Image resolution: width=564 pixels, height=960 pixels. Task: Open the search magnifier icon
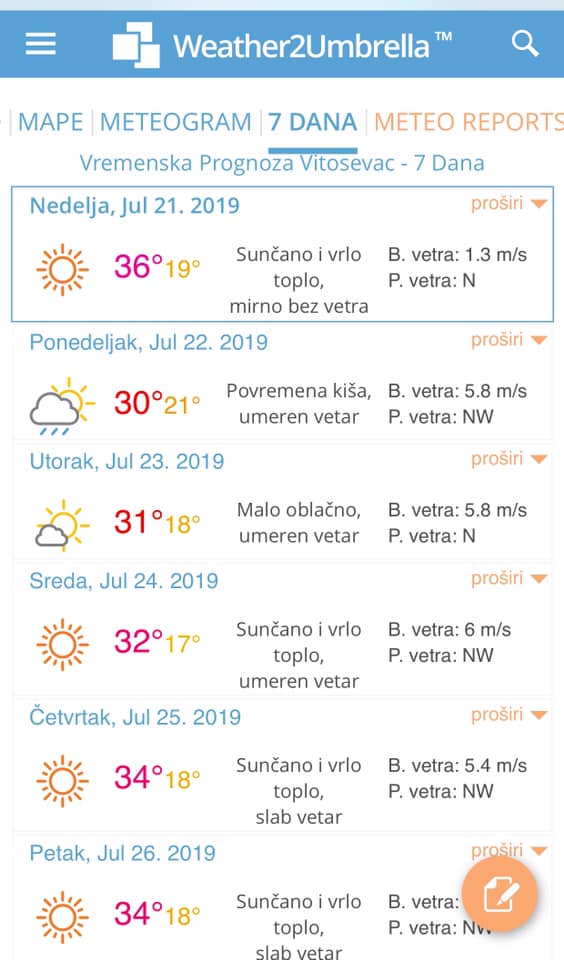(525, 44)
